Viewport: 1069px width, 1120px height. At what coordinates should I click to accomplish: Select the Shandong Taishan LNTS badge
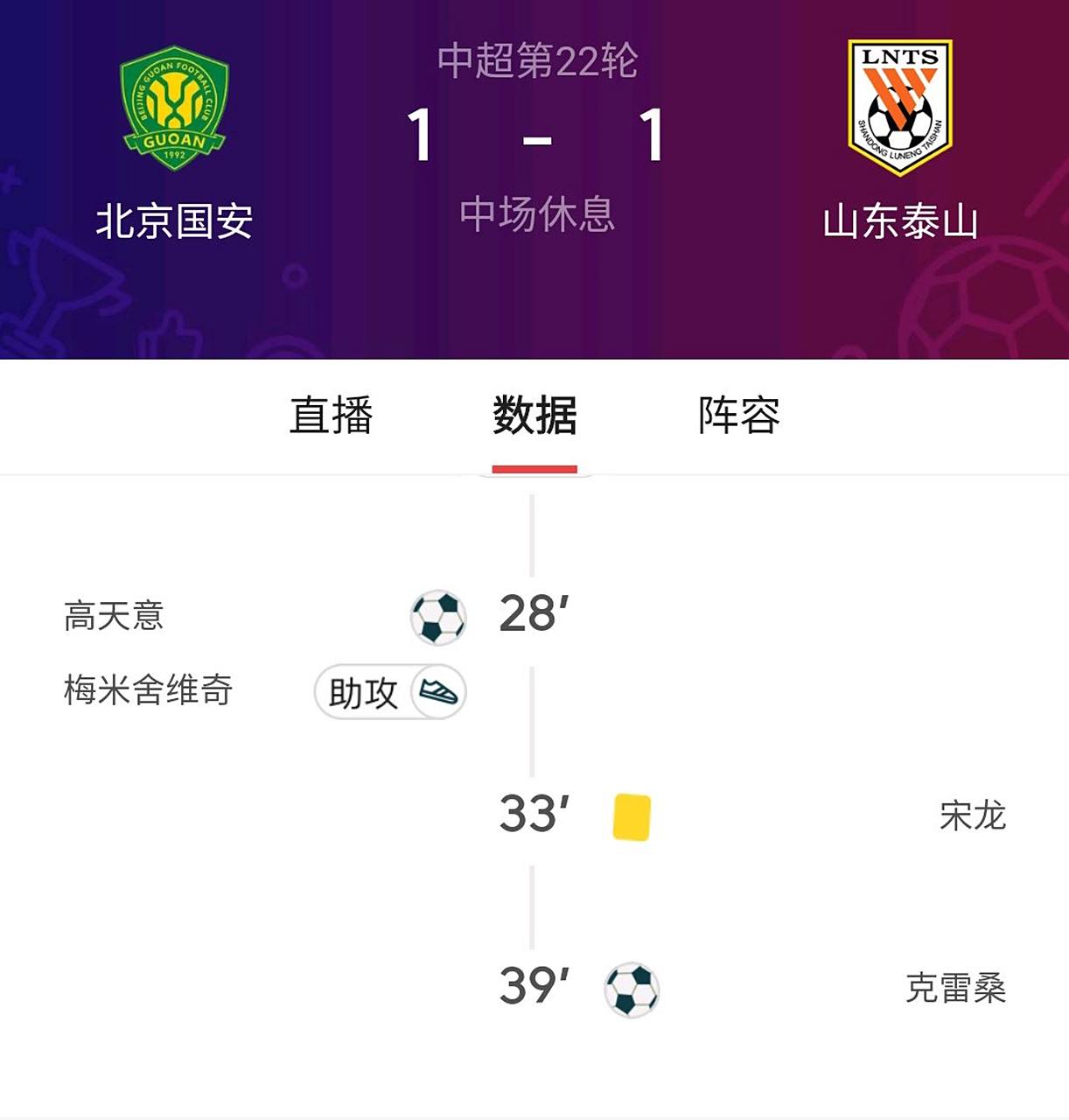click(x=901, y=101)
